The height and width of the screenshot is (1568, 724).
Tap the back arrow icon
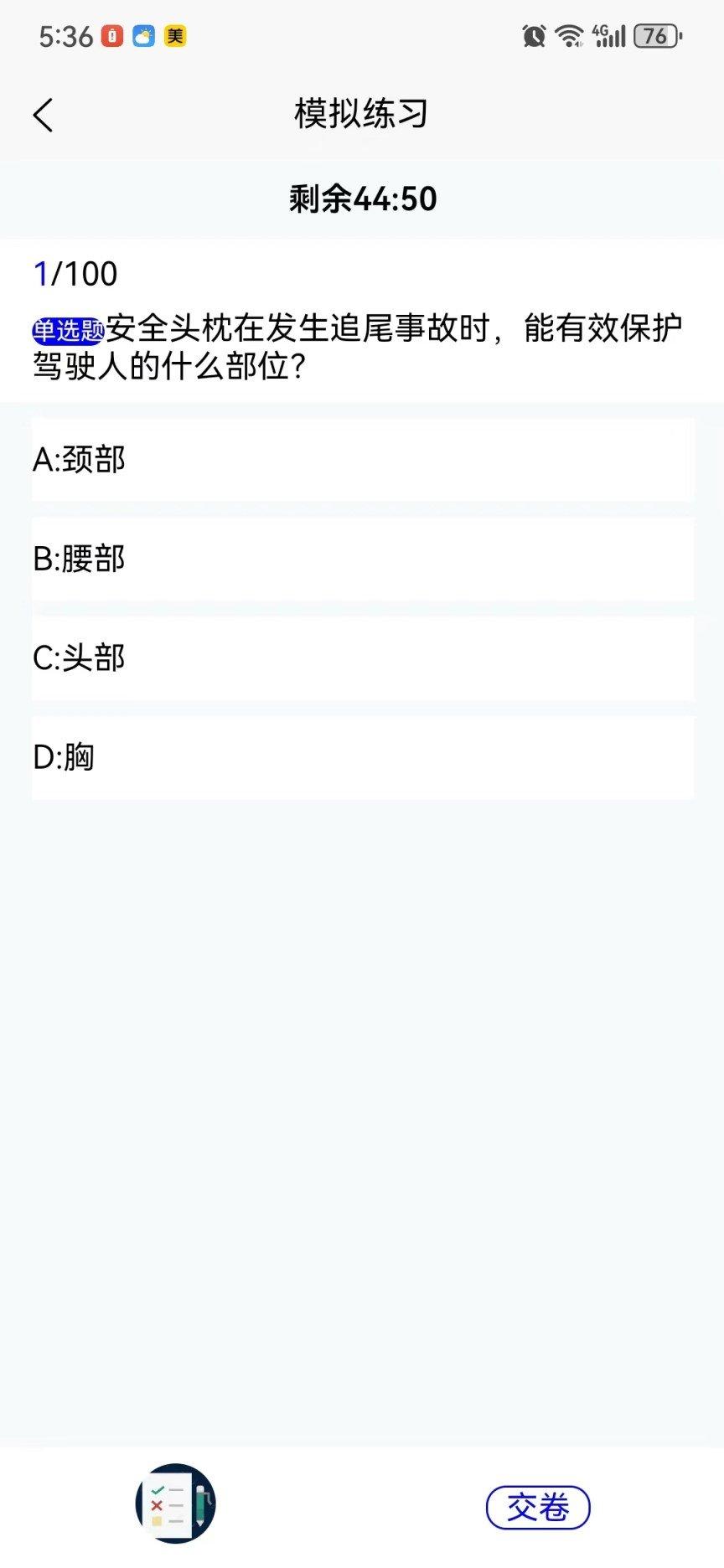click(x=44, y=115)
